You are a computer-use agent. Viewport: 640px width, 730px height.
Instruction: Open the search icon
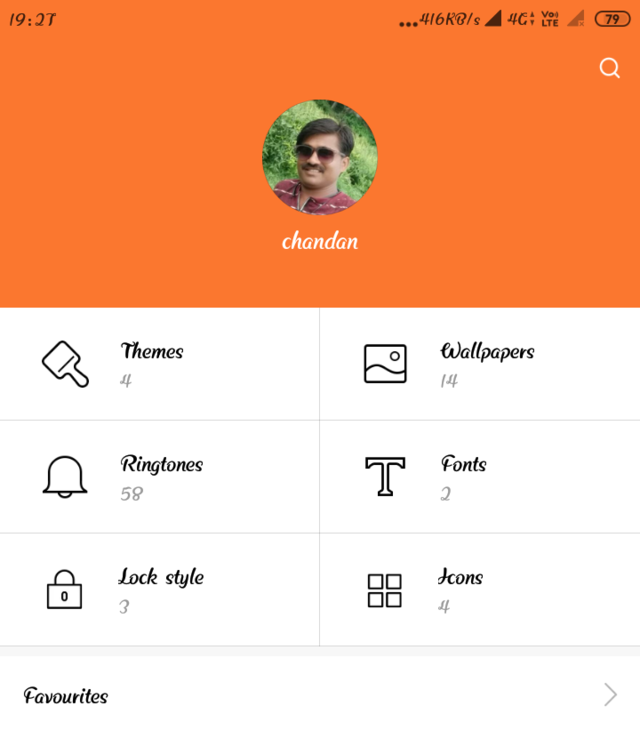pyautogui.click(x=609, y=68)
